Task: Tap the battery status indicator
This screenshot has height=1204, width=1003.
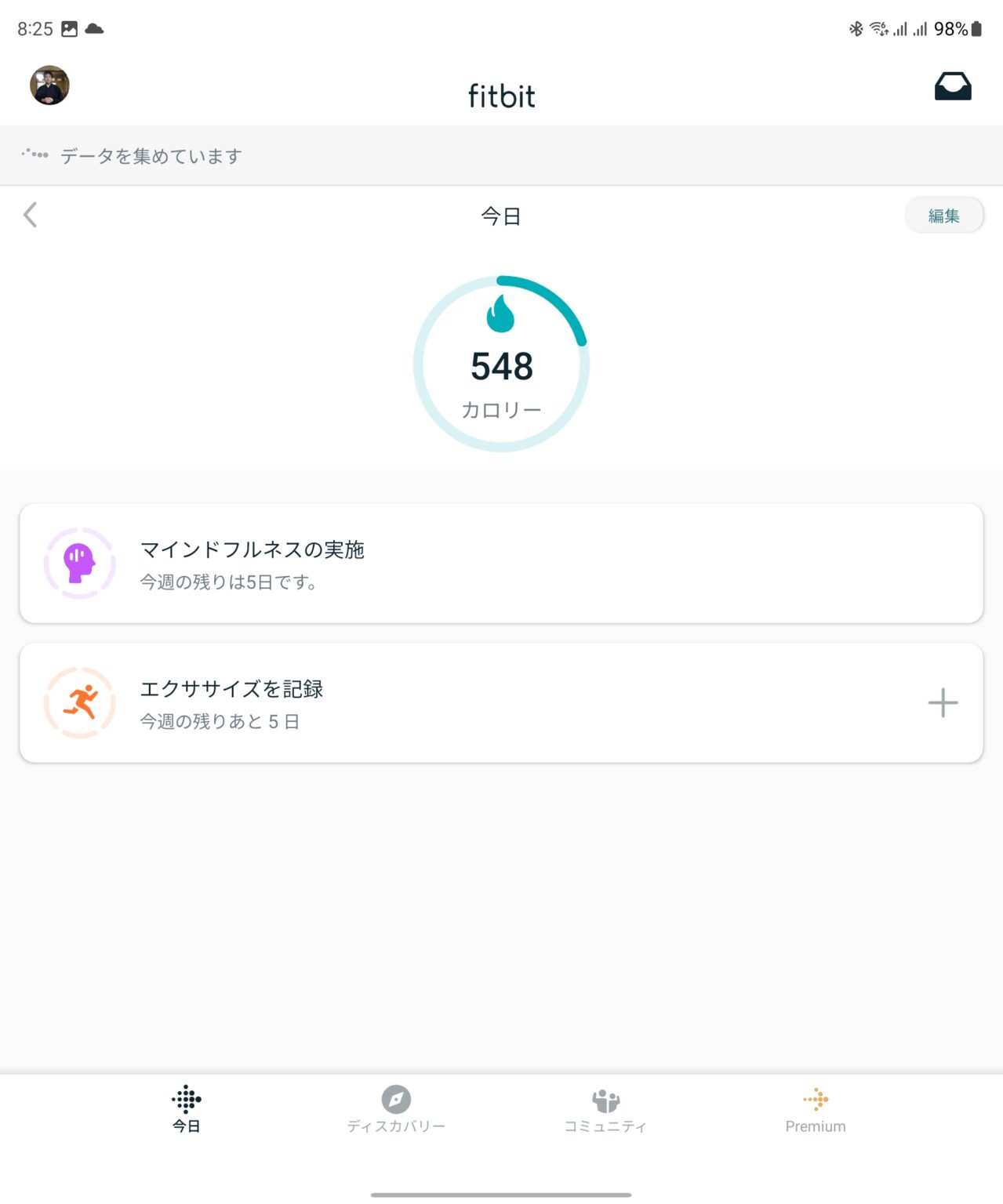Action: pyautogui.click(x=975, y=29)
